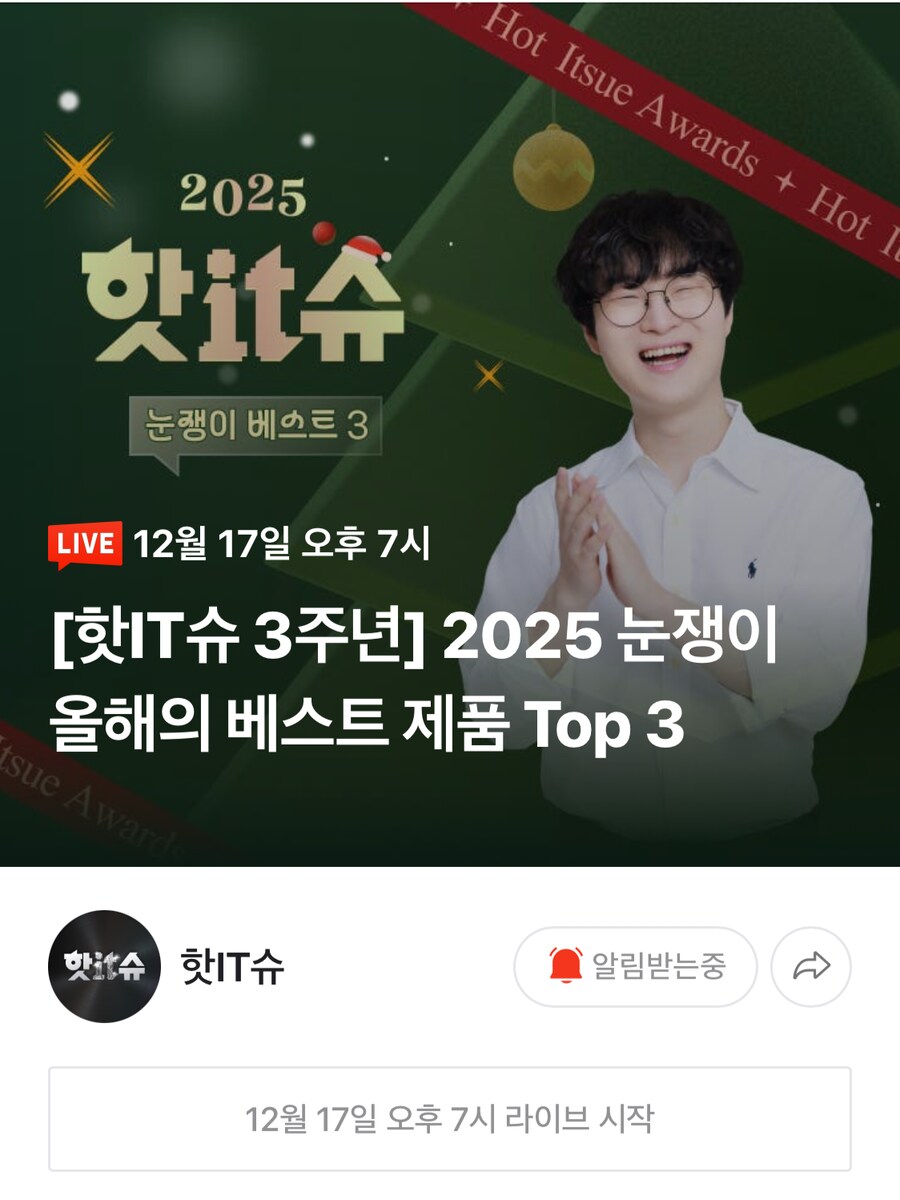The image size is (900, 1200).
Task: Open the 핫IT슈 channel profile
Action: pos(104,966)
